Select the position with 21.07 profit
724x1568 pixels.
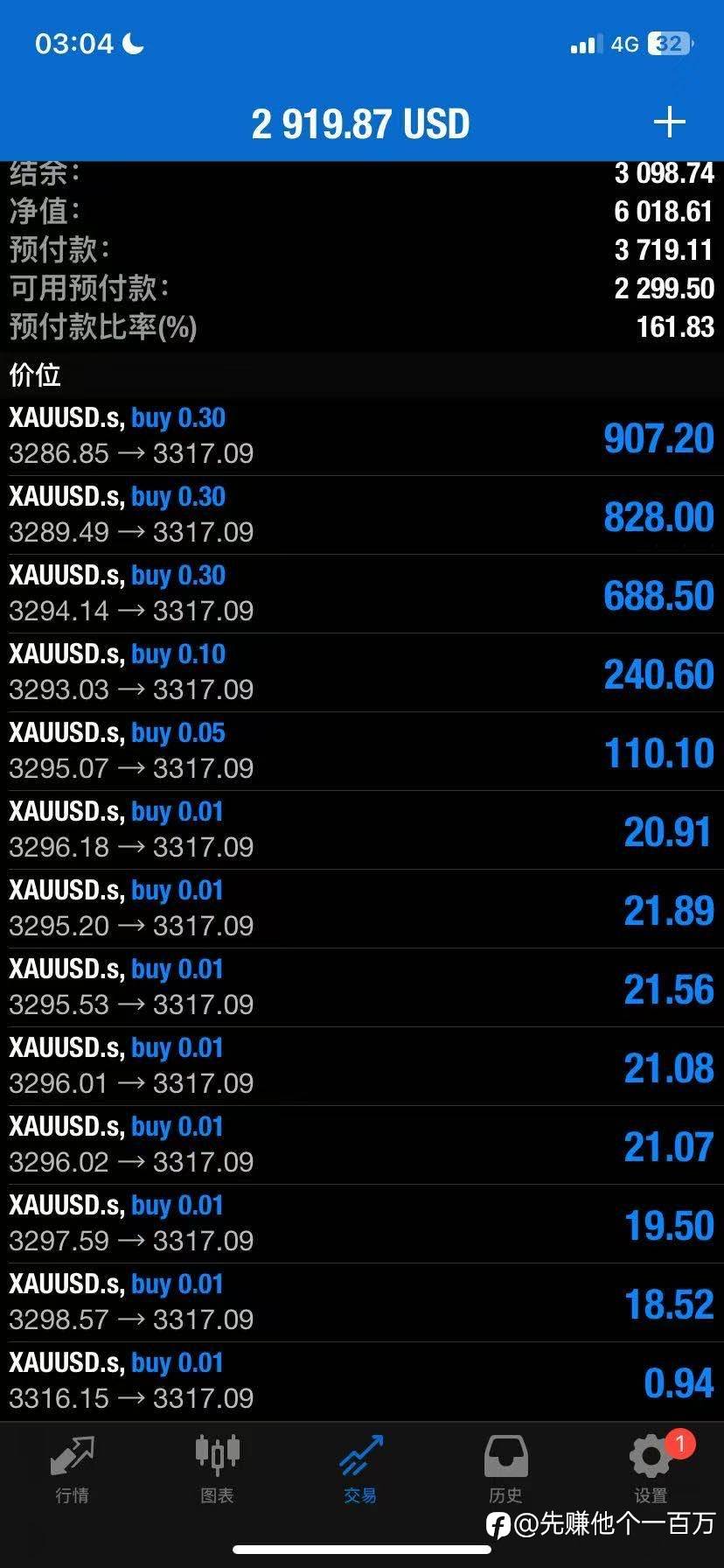pyautogui.click(x=362, y=1144)
